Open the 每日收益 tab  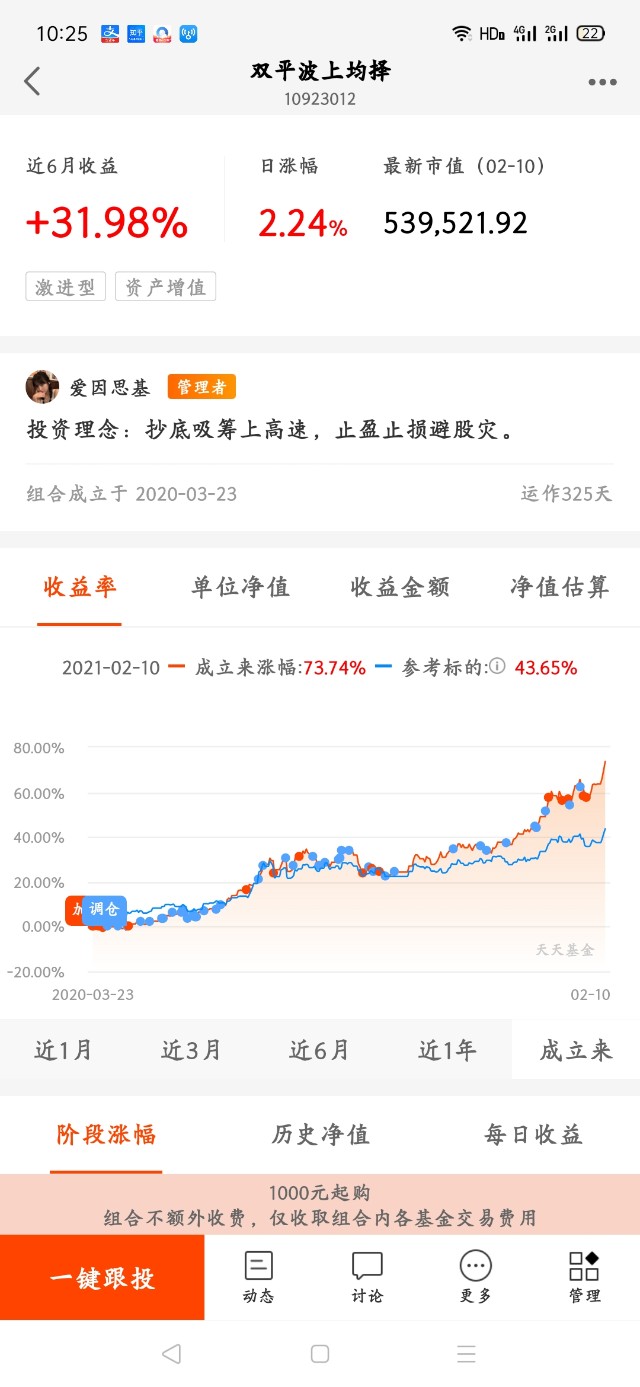tap(534, 1134)
